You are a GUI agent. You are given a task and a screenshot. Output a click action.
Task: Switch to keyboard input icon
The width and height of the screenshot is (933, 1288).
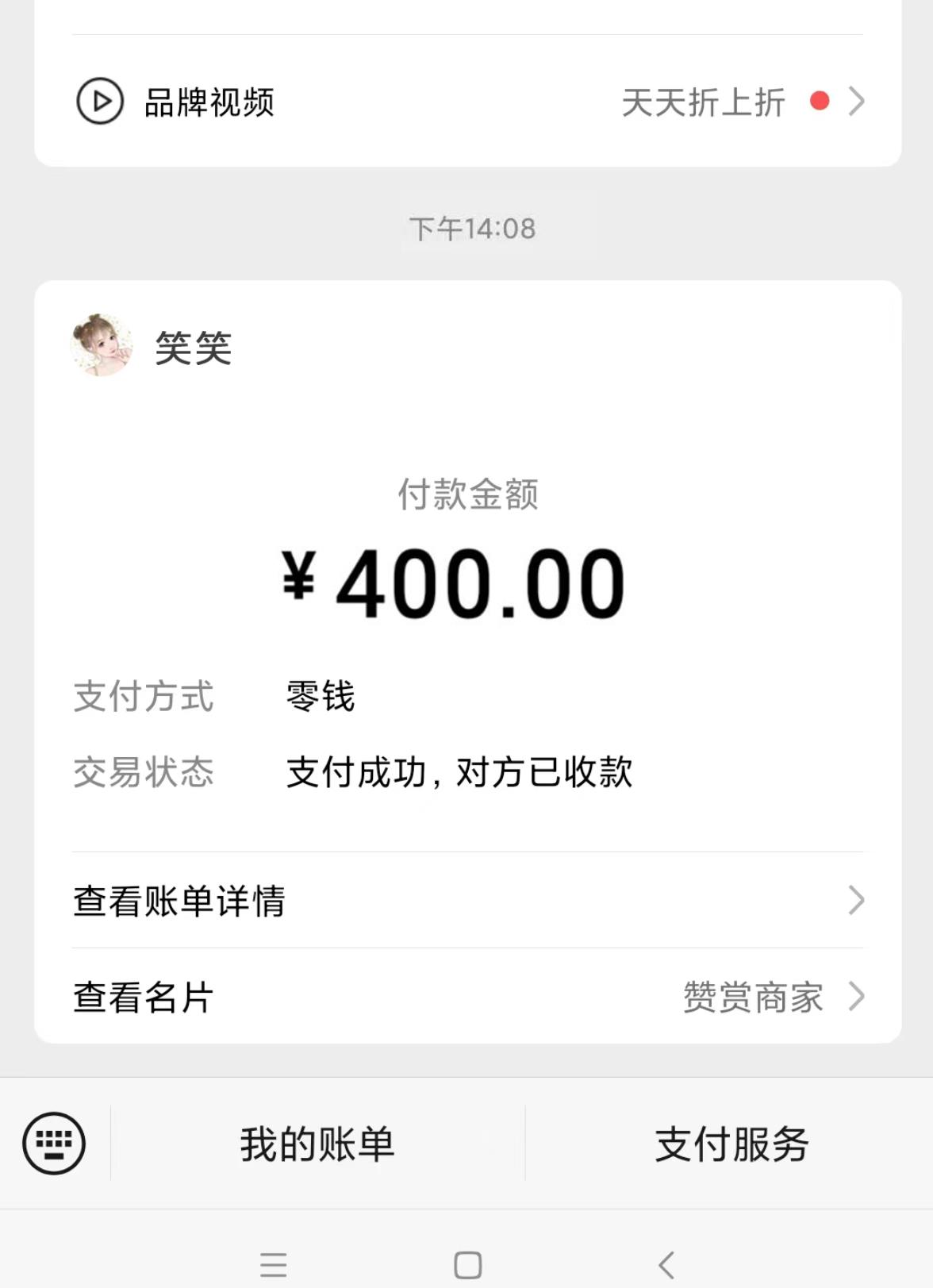pos(54,1143)
